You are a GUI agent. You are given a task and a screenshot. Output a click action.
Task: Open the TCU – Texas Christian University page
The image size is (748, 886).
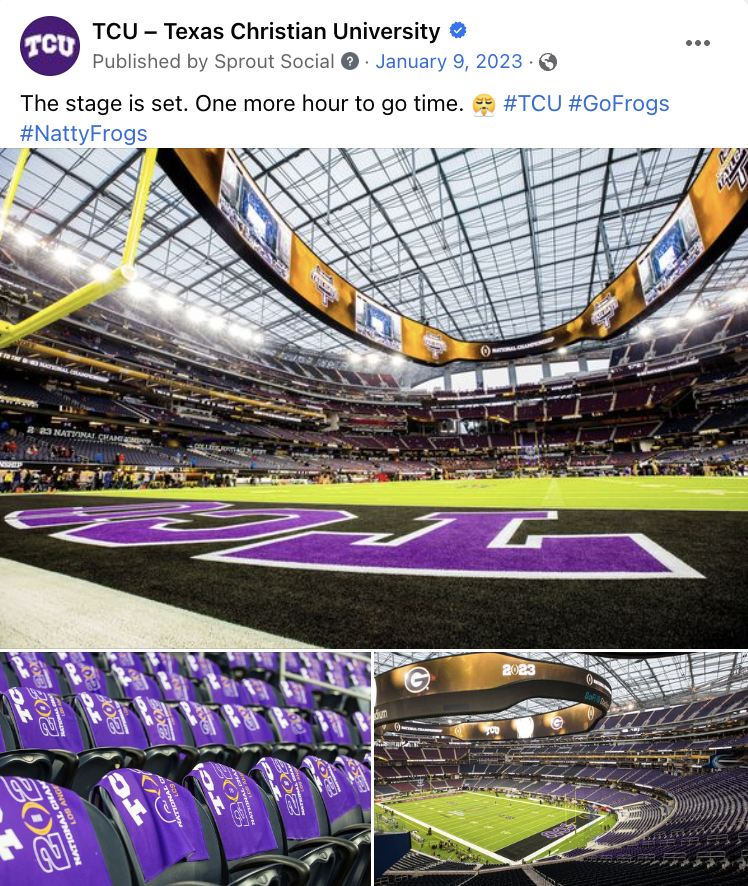tap(266, 31)
